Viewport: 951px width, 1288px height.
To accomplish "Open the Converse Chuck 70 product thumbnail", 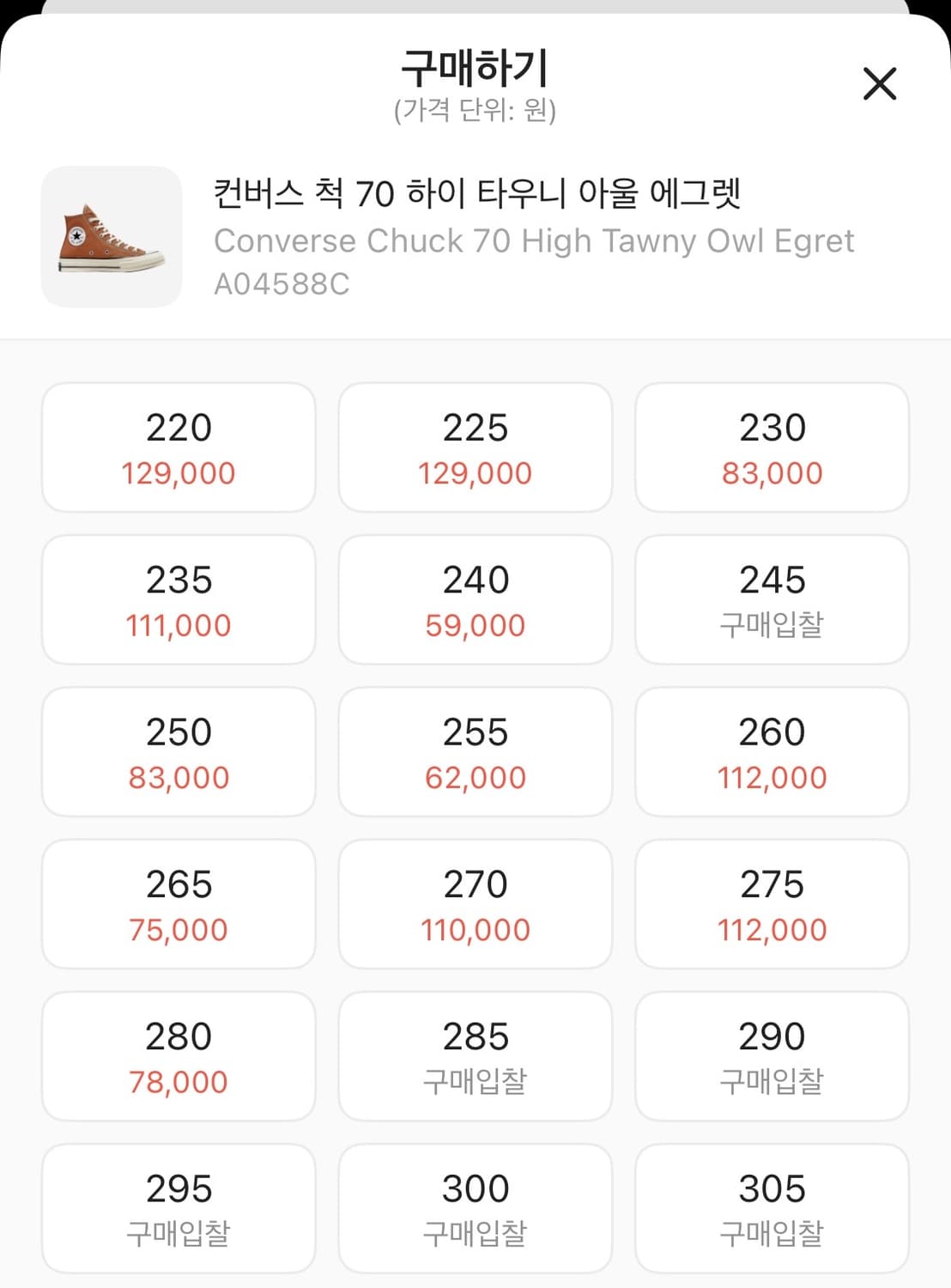I will point(111,234).
